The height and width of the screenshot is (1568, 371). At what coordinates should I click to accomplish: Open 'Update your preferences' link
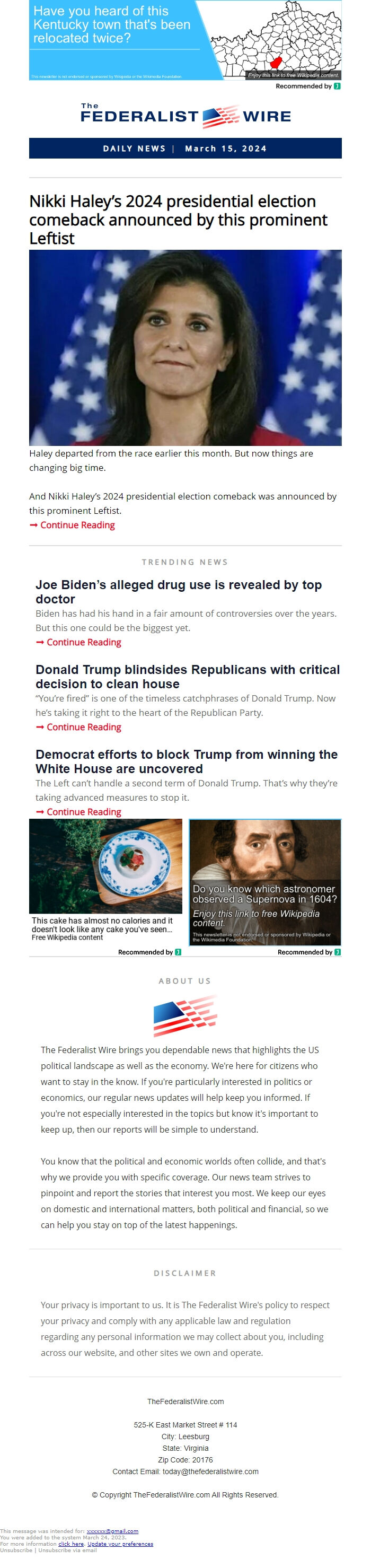(x=120, y=1544)
